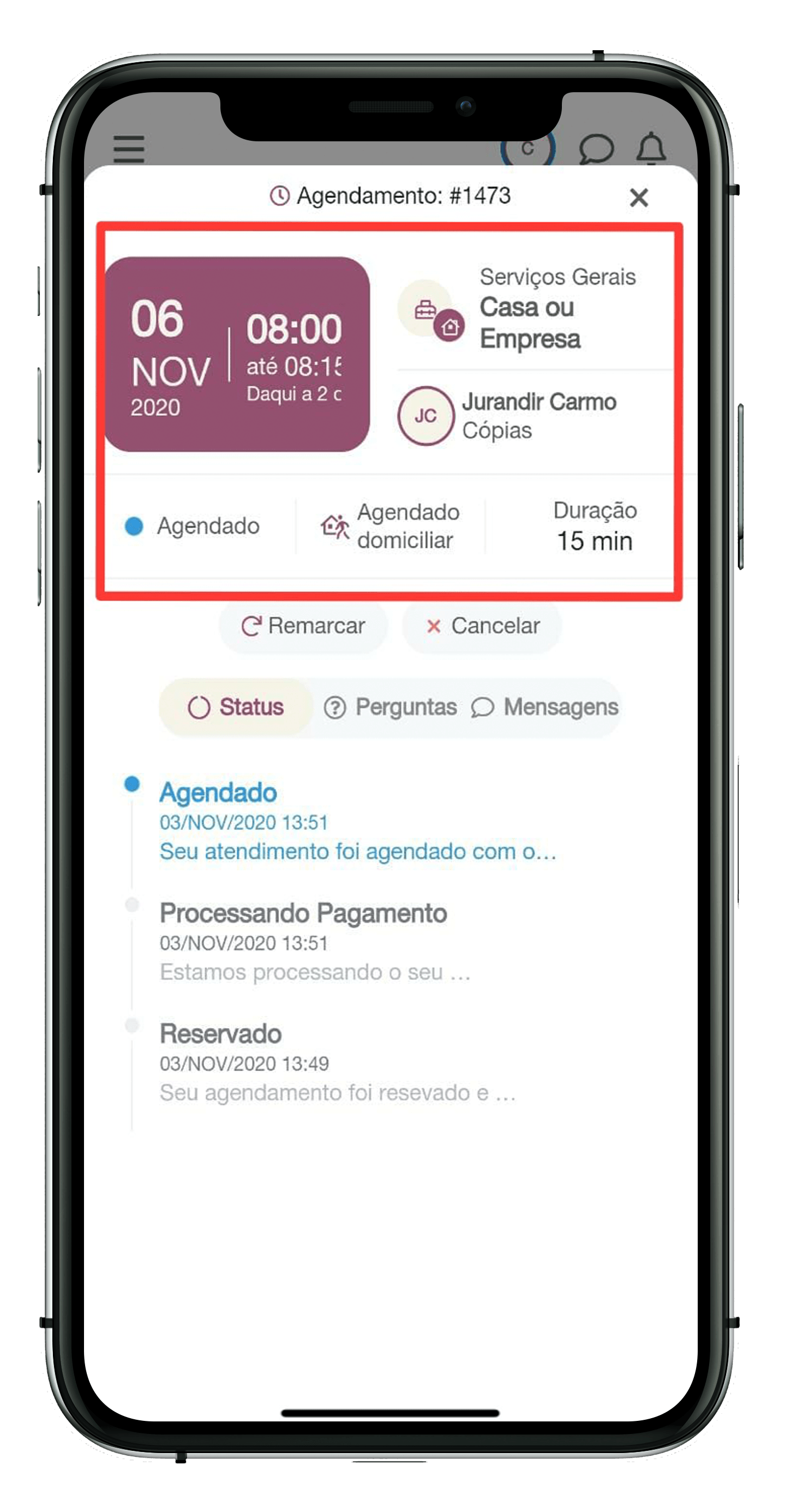The image size is (797, 1512).
Task: Open the Mensagens tab
Action: 544,707
